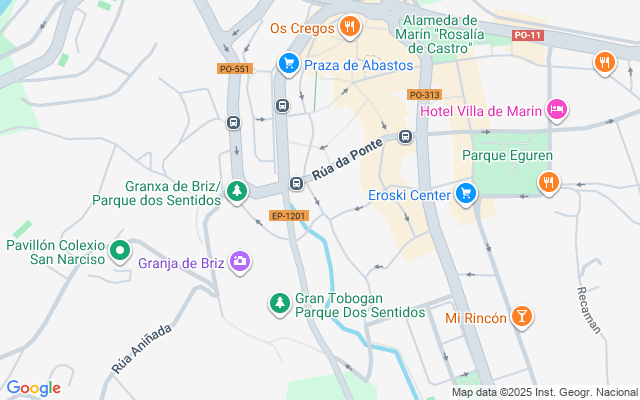Tap the Granja de Briz photo marker
The width and height of the screenshot is (640, 400).
point(240,262)
